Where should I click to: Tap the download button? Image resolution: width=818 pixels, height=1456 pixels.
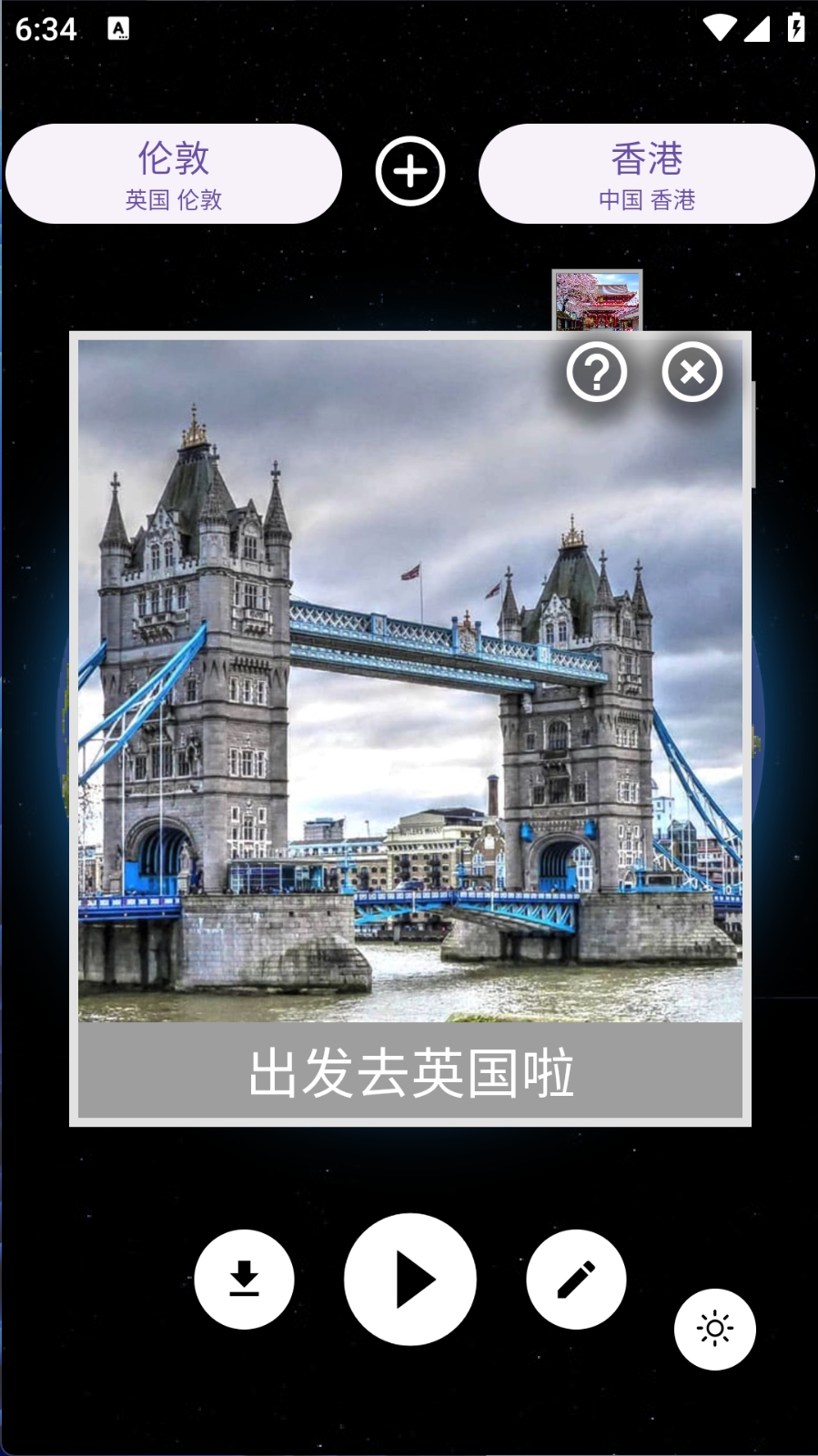(244, 1279)
